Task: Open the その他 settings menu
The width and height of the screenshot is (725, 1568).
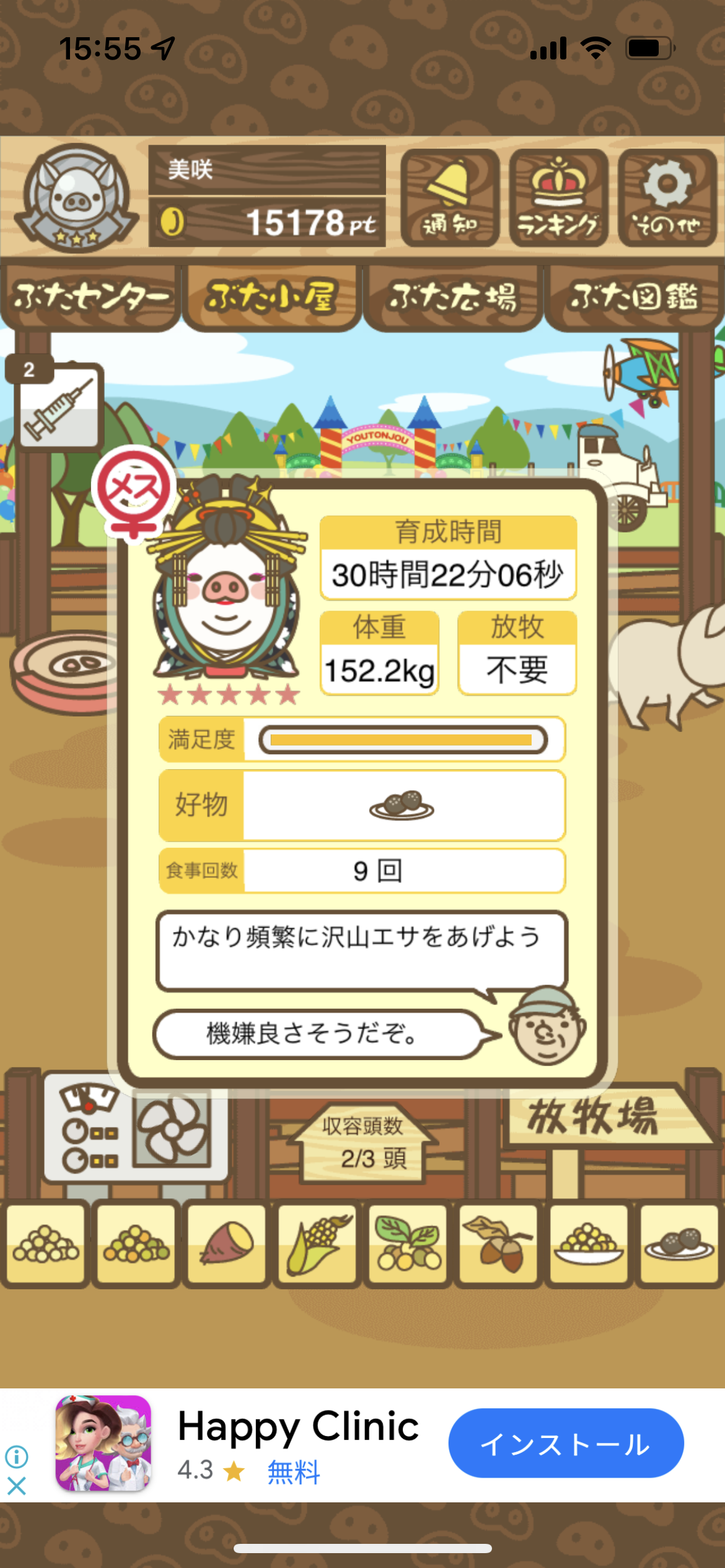Action: point(667,198)
